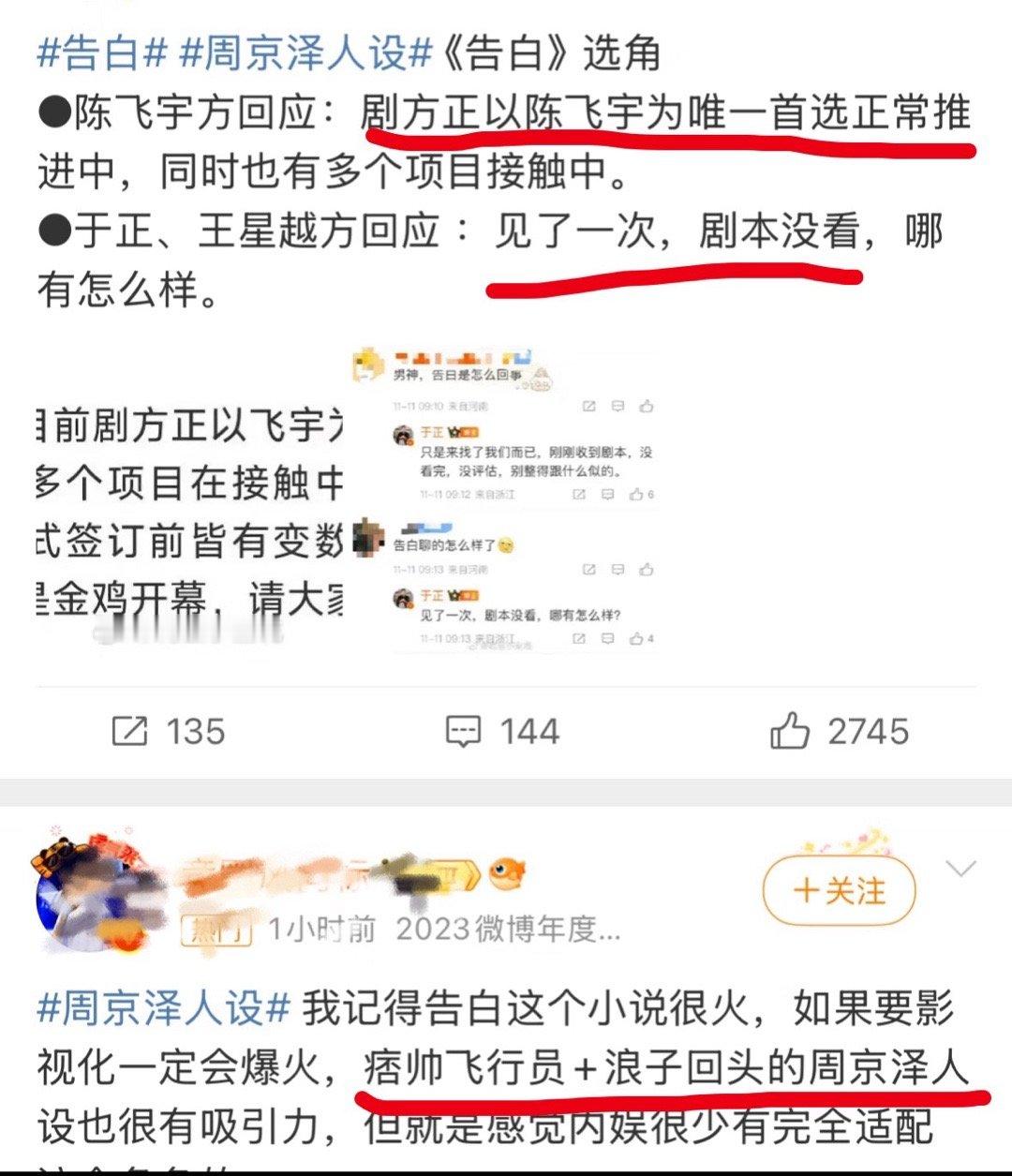The height and width of the screenshot is (1176, 1012).
Task: Click 于正's orange VIP crown badge
Action: 455,433
